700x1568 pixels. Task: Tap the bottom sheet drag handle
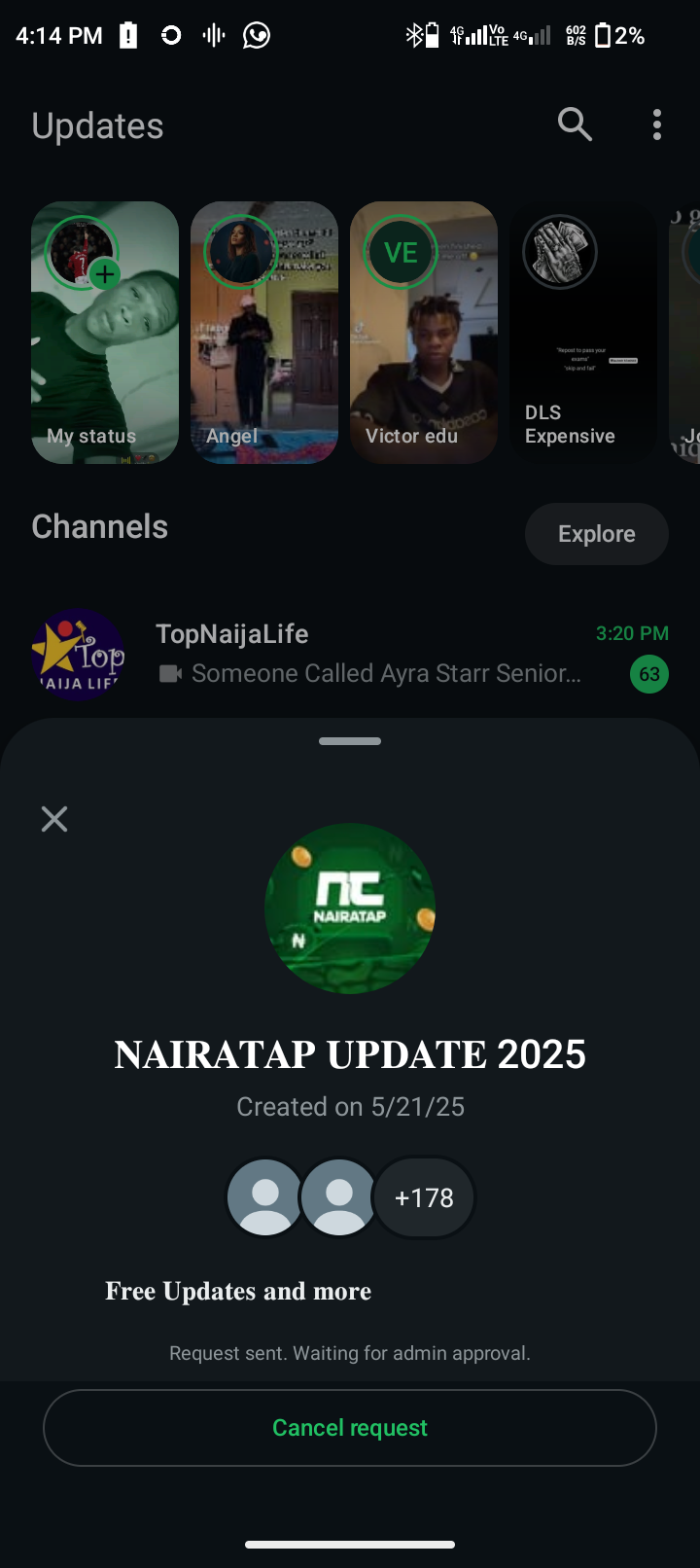coord(350,741)
